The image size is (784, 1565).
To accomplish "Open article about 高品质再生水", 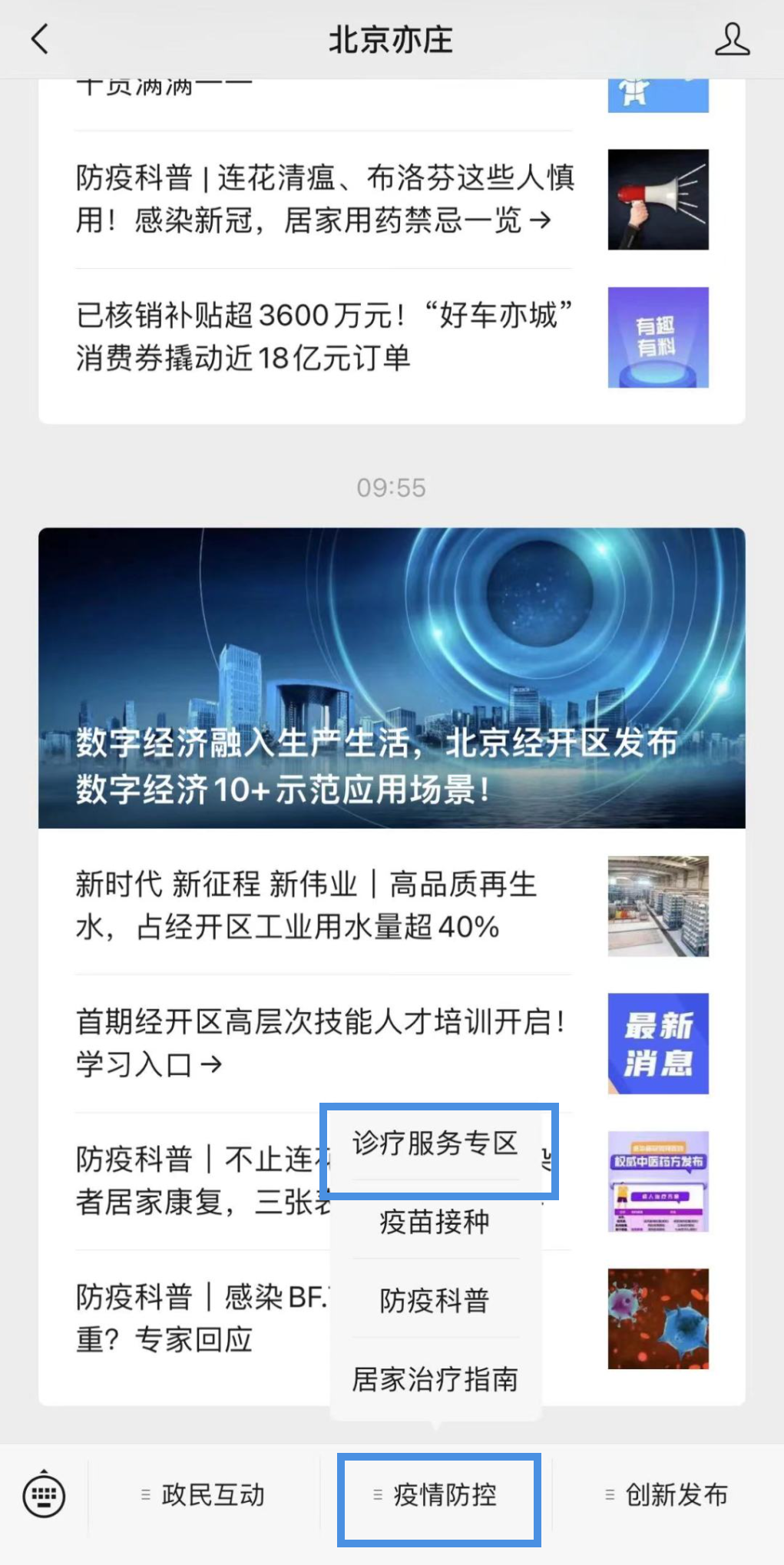I will point(307,907).
